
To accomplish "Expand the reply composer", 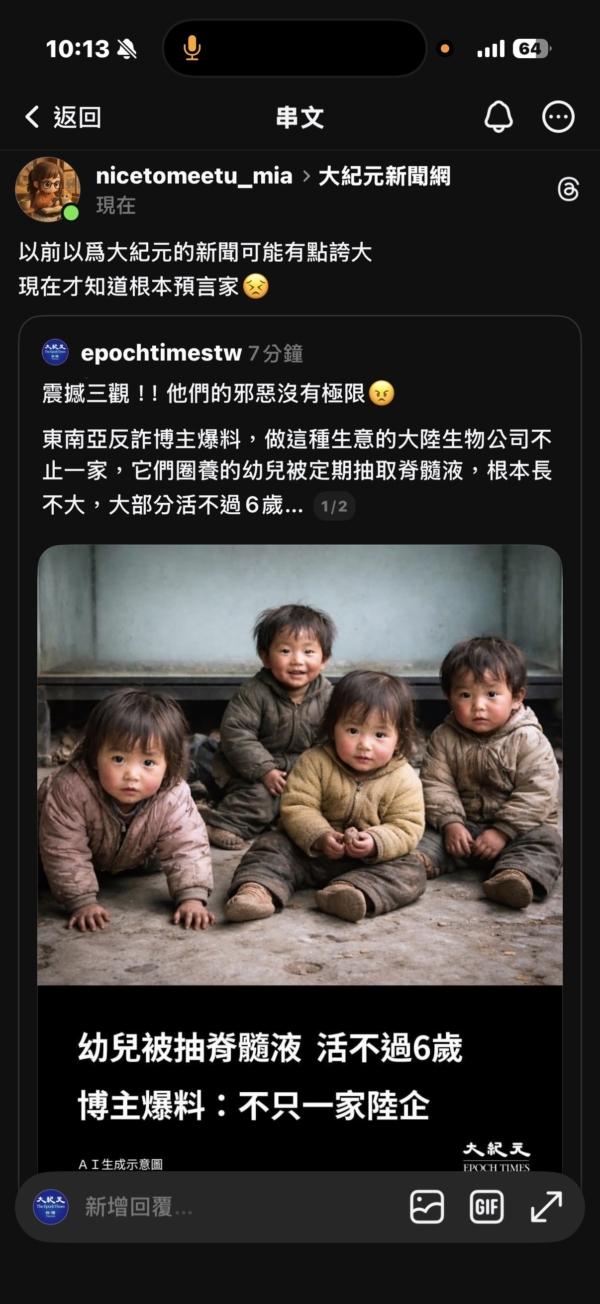I will coord(546,1207).
